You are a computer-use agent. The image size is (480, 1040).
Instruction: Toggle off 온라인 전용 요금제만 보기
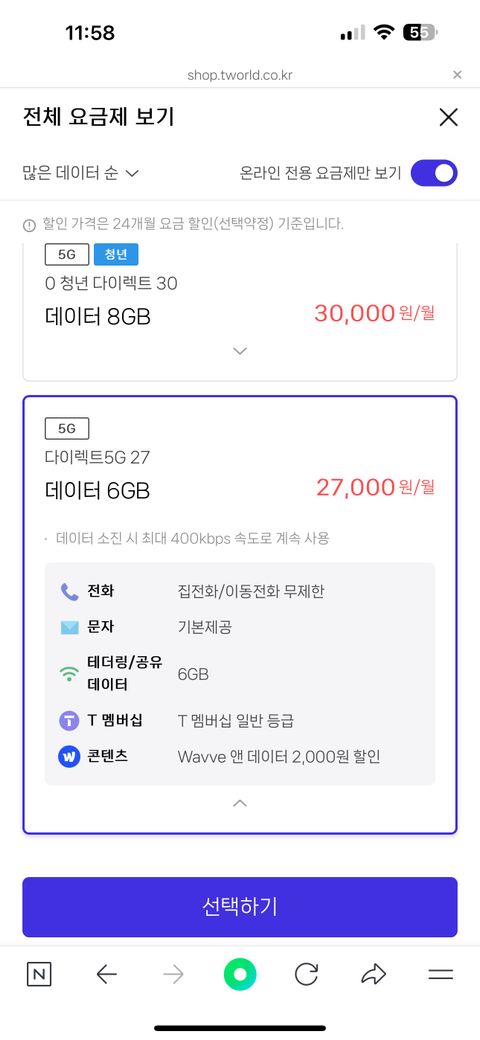[x=434, y=173]
